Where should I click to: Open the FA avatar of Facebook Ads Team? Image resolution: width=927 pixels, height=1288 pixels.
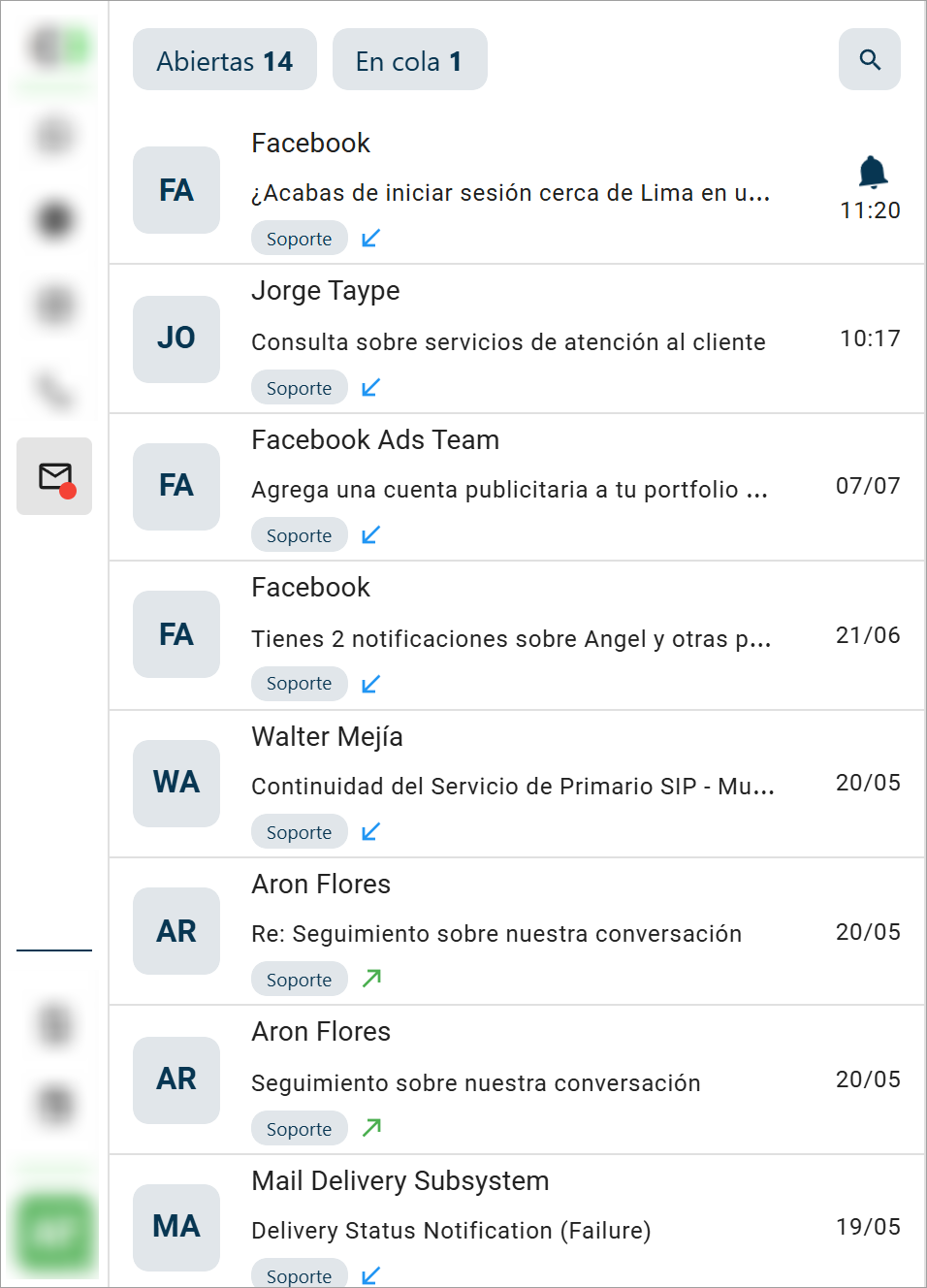click(176, 486)
